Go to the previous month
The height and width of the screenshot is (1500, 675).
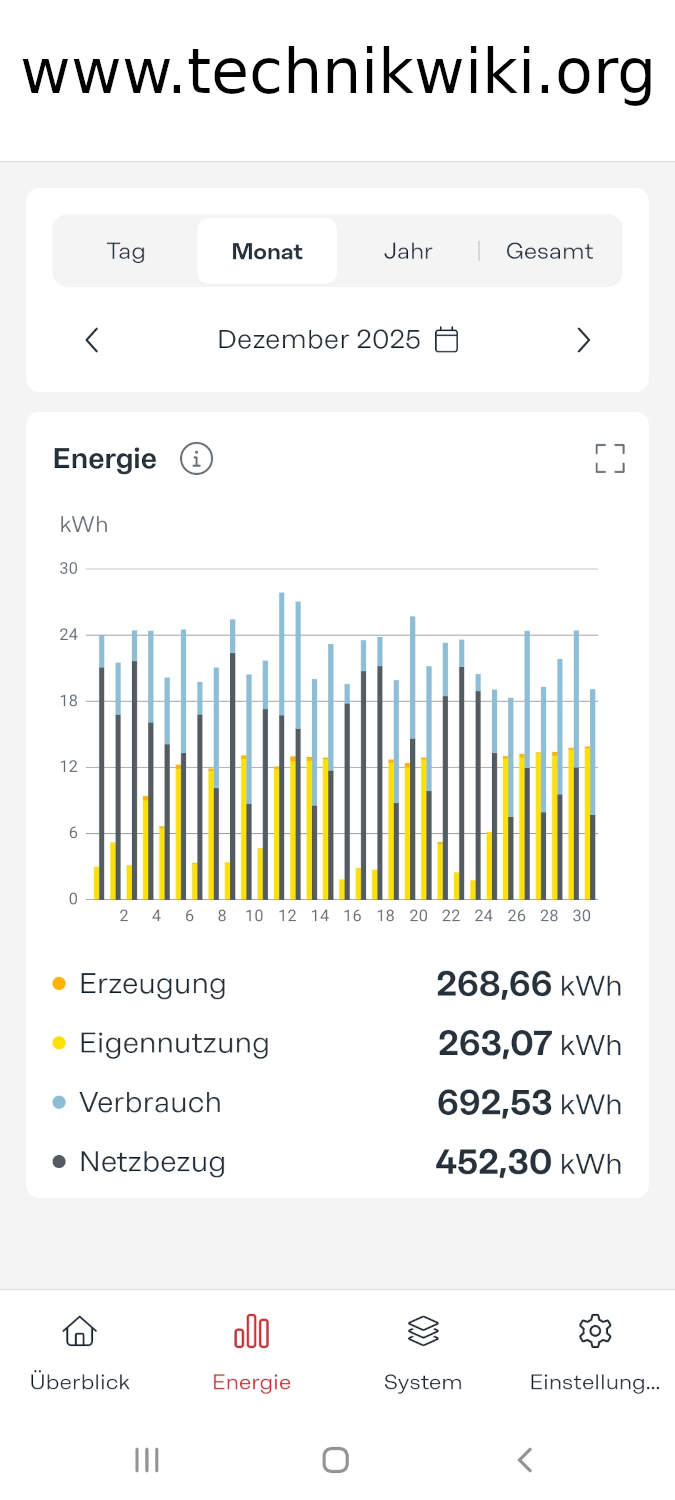point(92,340)
